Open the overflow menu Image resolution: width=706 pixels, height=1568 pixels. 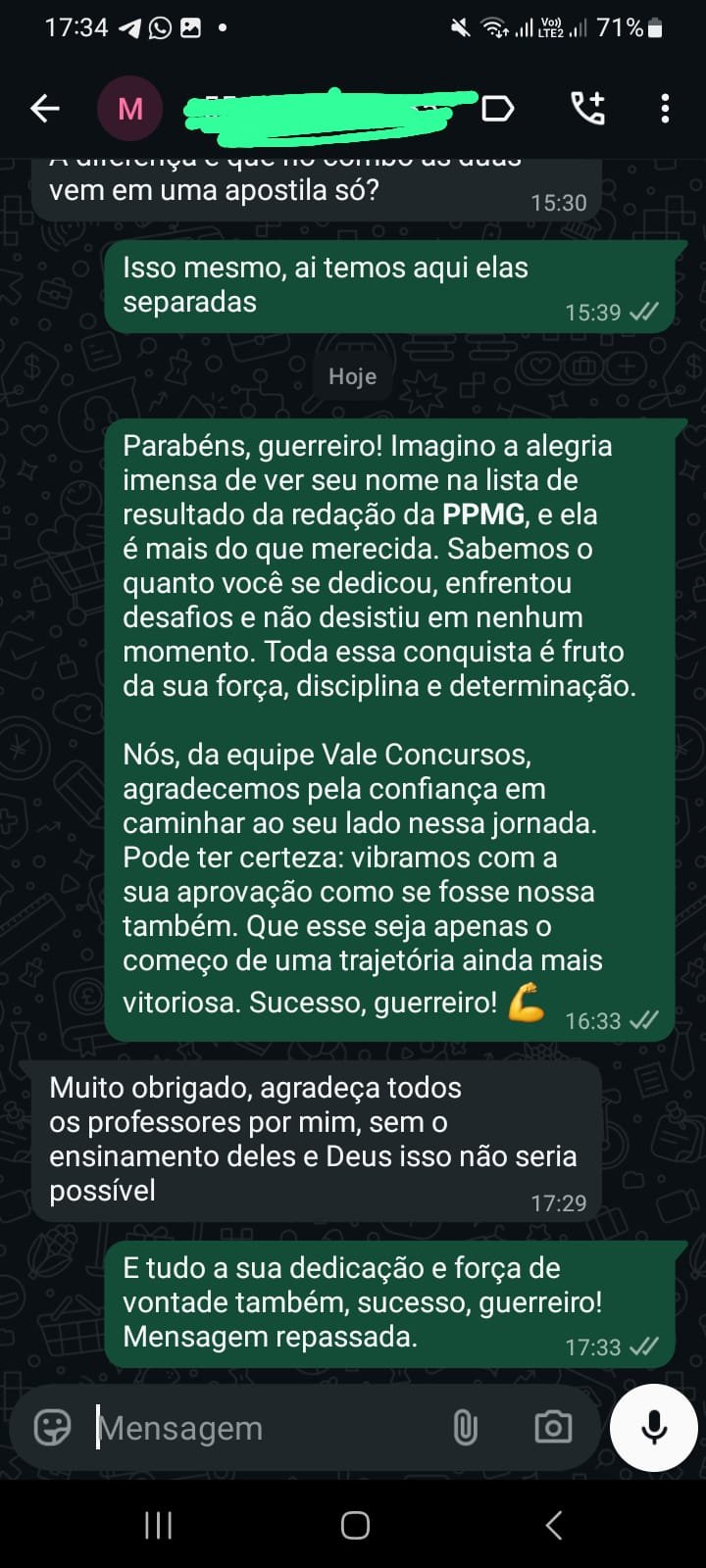665,109
